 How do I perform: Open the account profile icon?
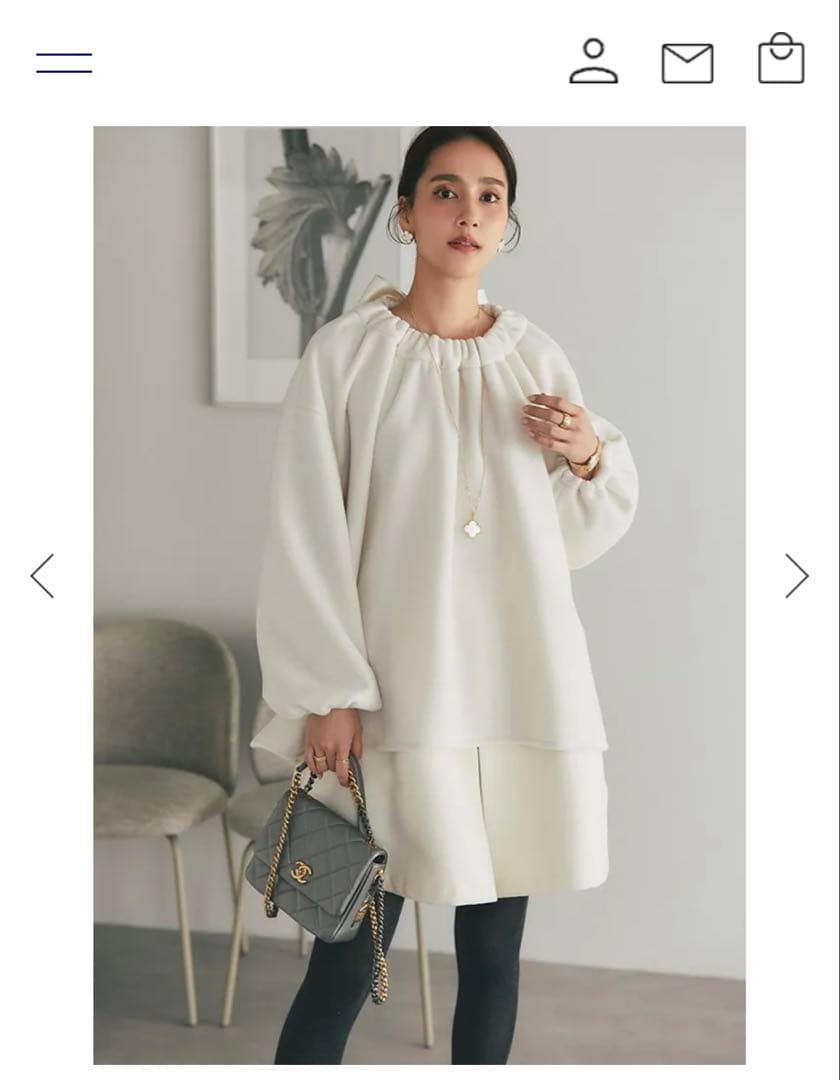(x=594, y=61)
